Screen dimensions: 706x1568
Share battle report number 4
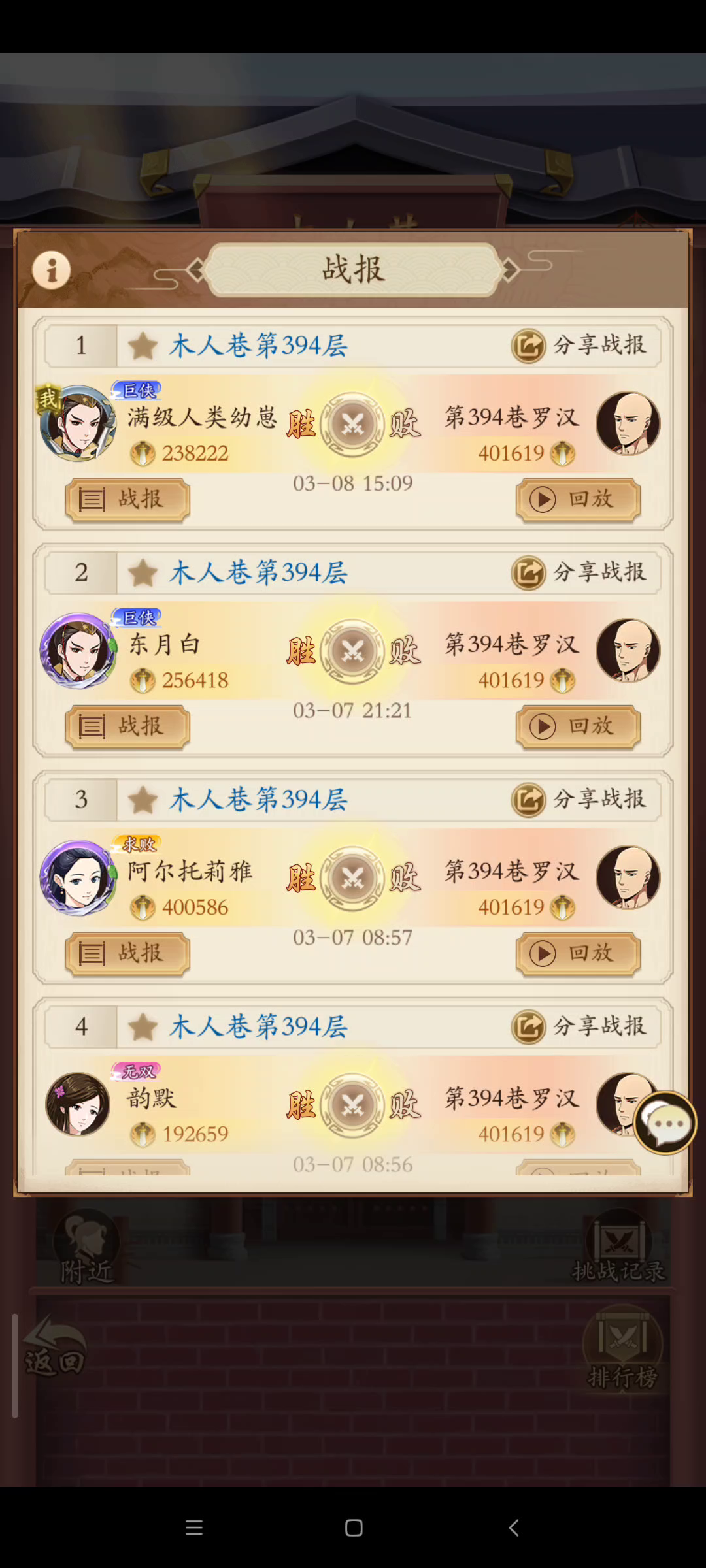580,1026
